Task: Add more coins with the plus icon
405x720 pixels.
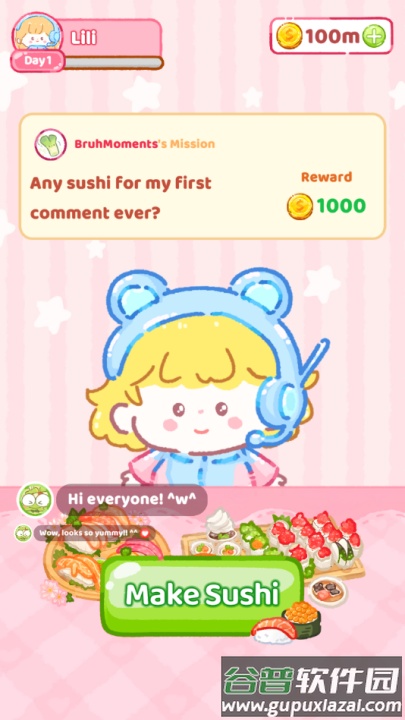Action: click(x=374, y=36)
